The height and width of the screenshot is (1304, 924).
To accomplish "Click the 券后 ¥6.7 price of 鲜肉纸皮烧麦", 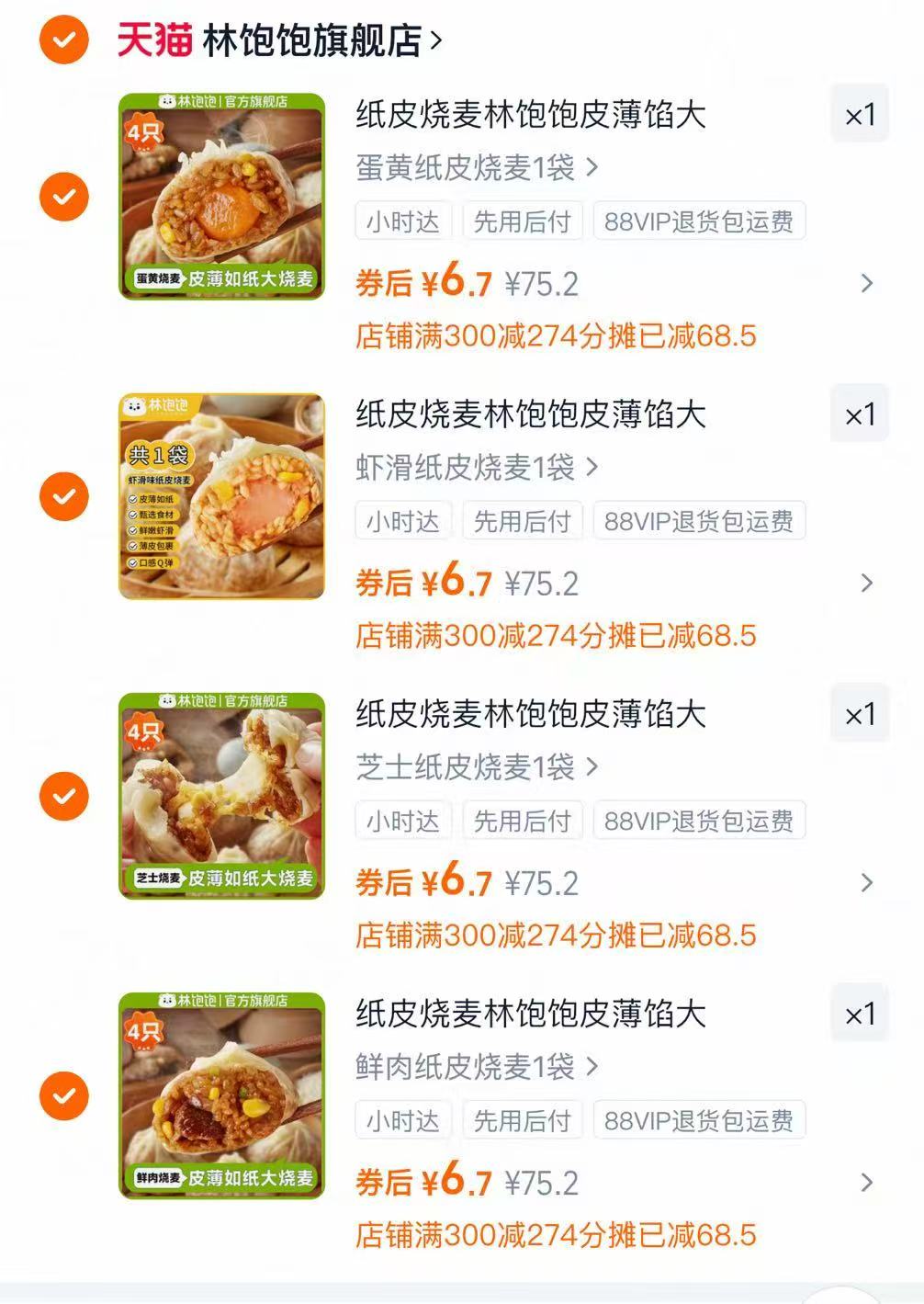I will click(423, 1183).
